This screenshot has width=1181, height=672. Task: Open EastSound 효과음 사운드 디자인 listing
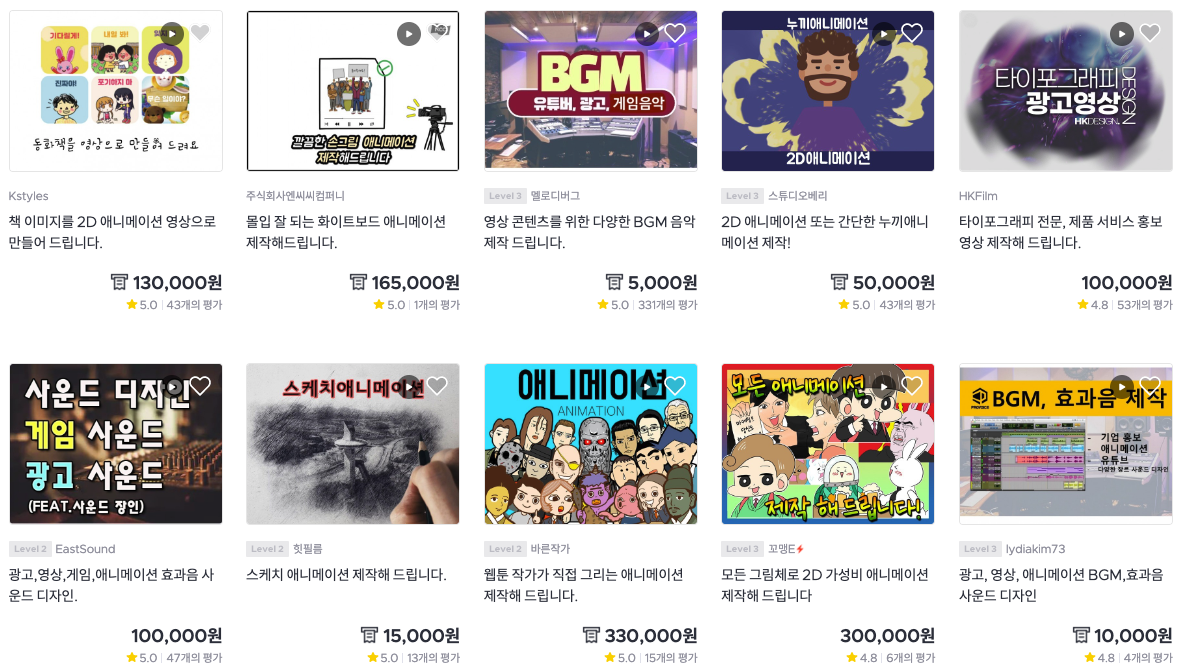pyautogui.click(x=112, y=585)
